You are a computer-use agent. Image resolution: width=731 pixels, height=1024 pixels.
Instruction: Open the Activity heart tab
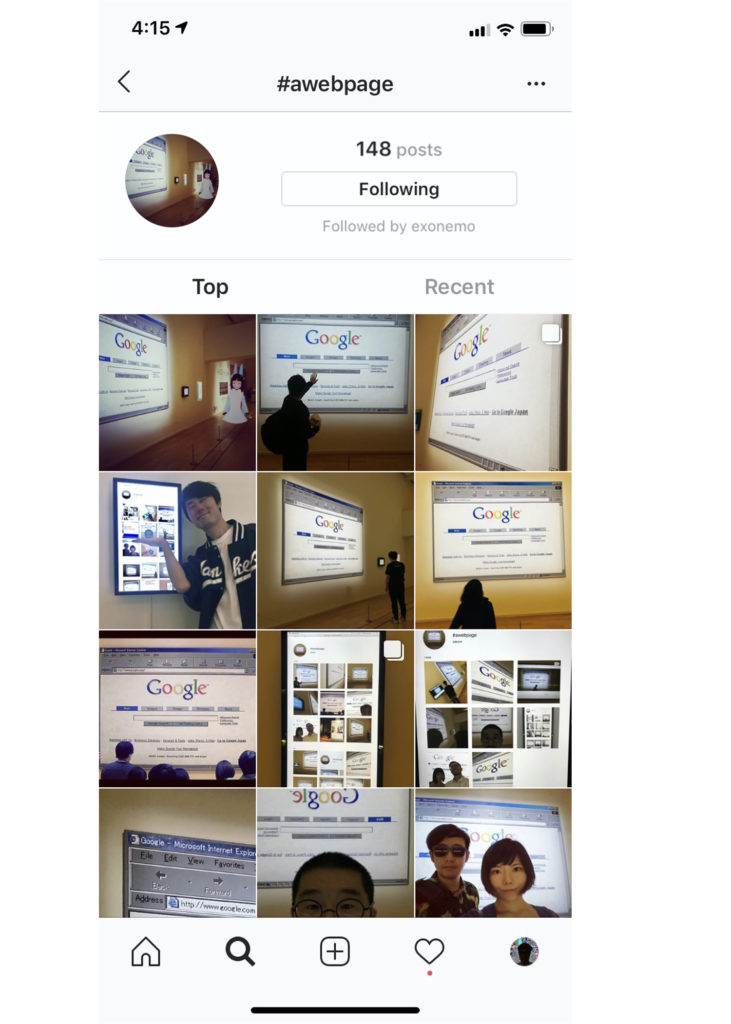429,952
